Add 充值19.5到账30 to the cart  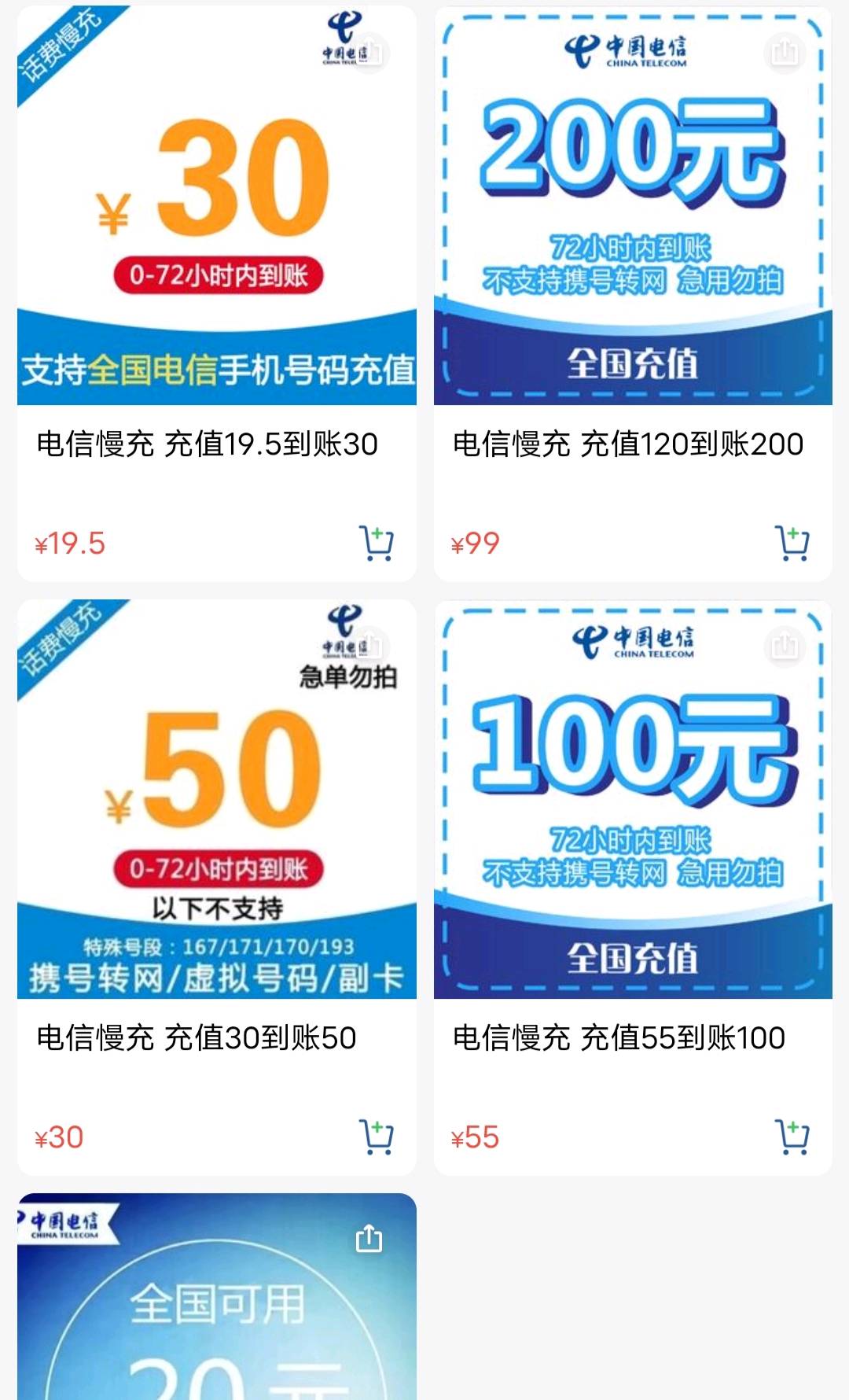pos(377,543)
